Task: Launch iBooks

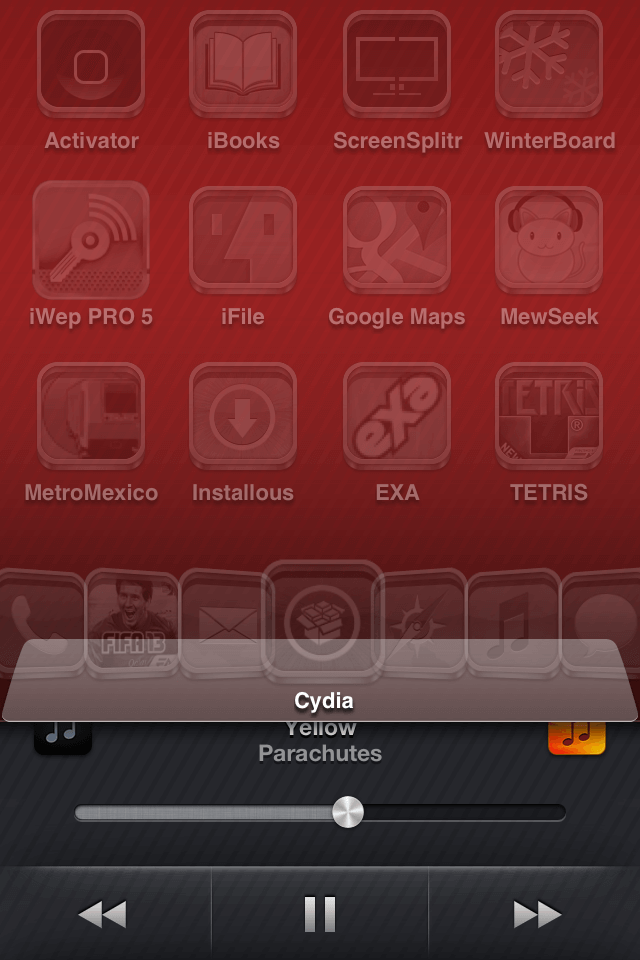Action: 243,66
